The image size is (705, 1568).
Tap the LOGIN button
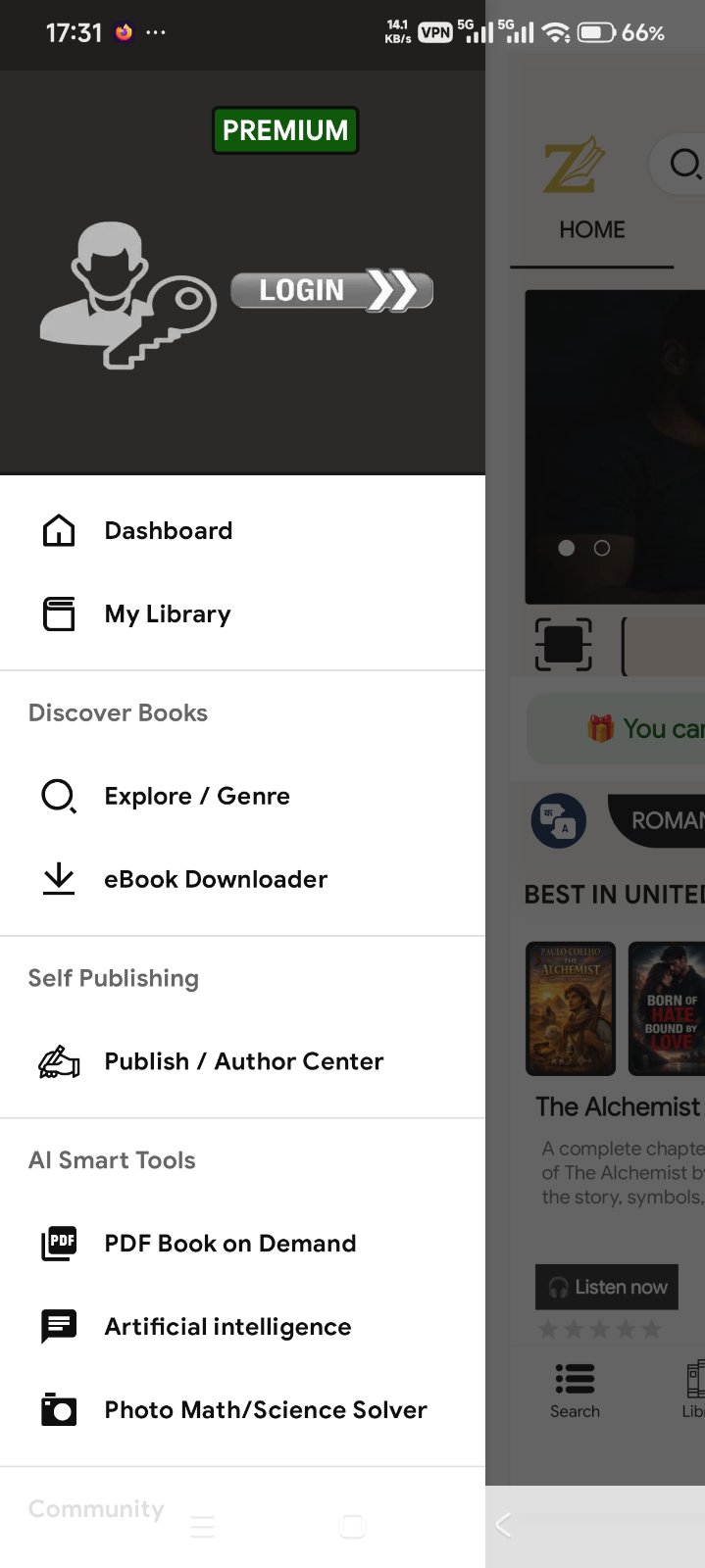tap(331, 290)
